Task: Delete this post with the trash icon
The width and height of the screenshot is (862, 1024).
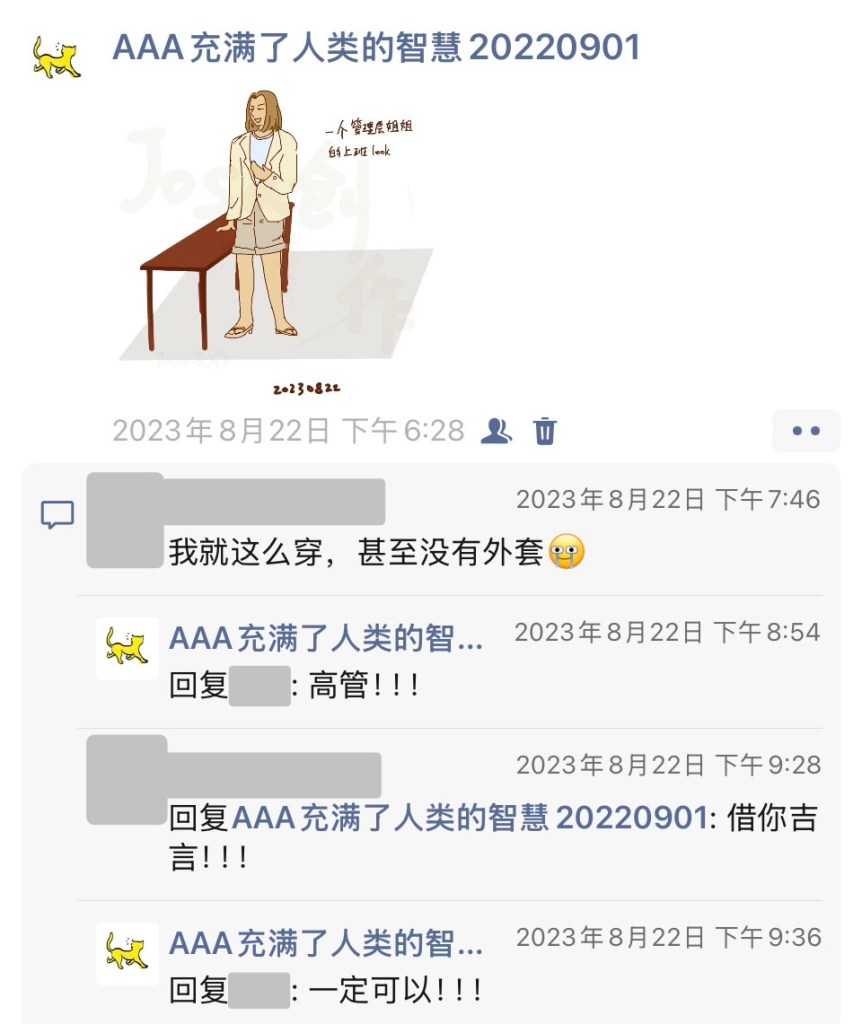Action: tap(545, 431)
